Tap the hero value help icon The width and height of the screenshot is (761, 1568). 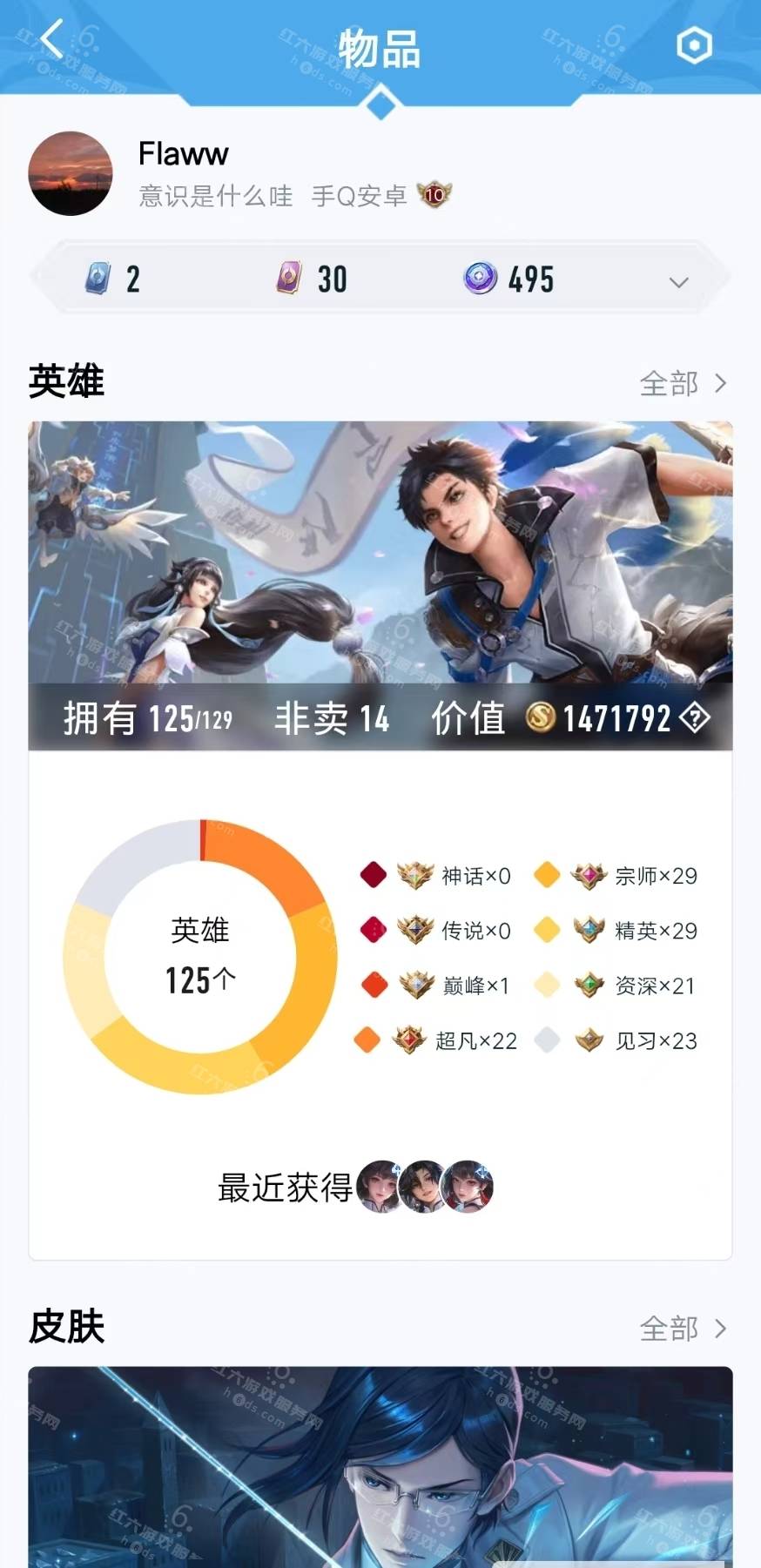pyautogui.click(x=694, y=718)
